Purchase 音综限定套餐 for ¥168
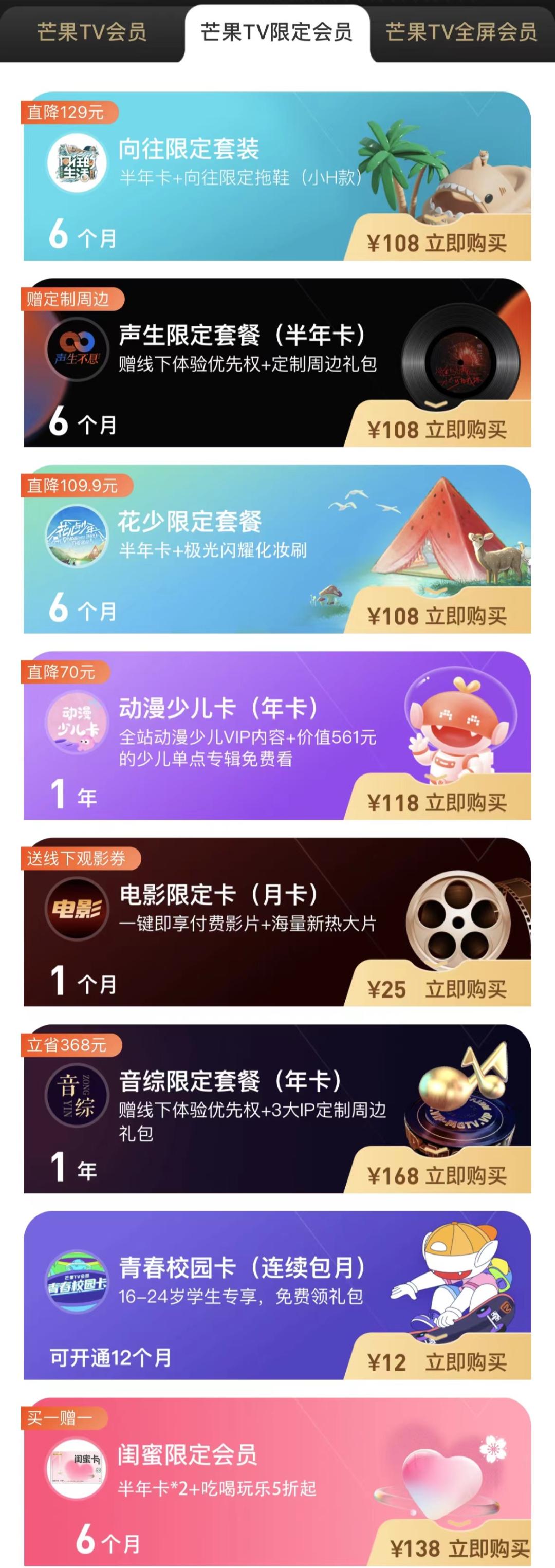This screenshot has height=1568, width=555. tap(437, 1175)
